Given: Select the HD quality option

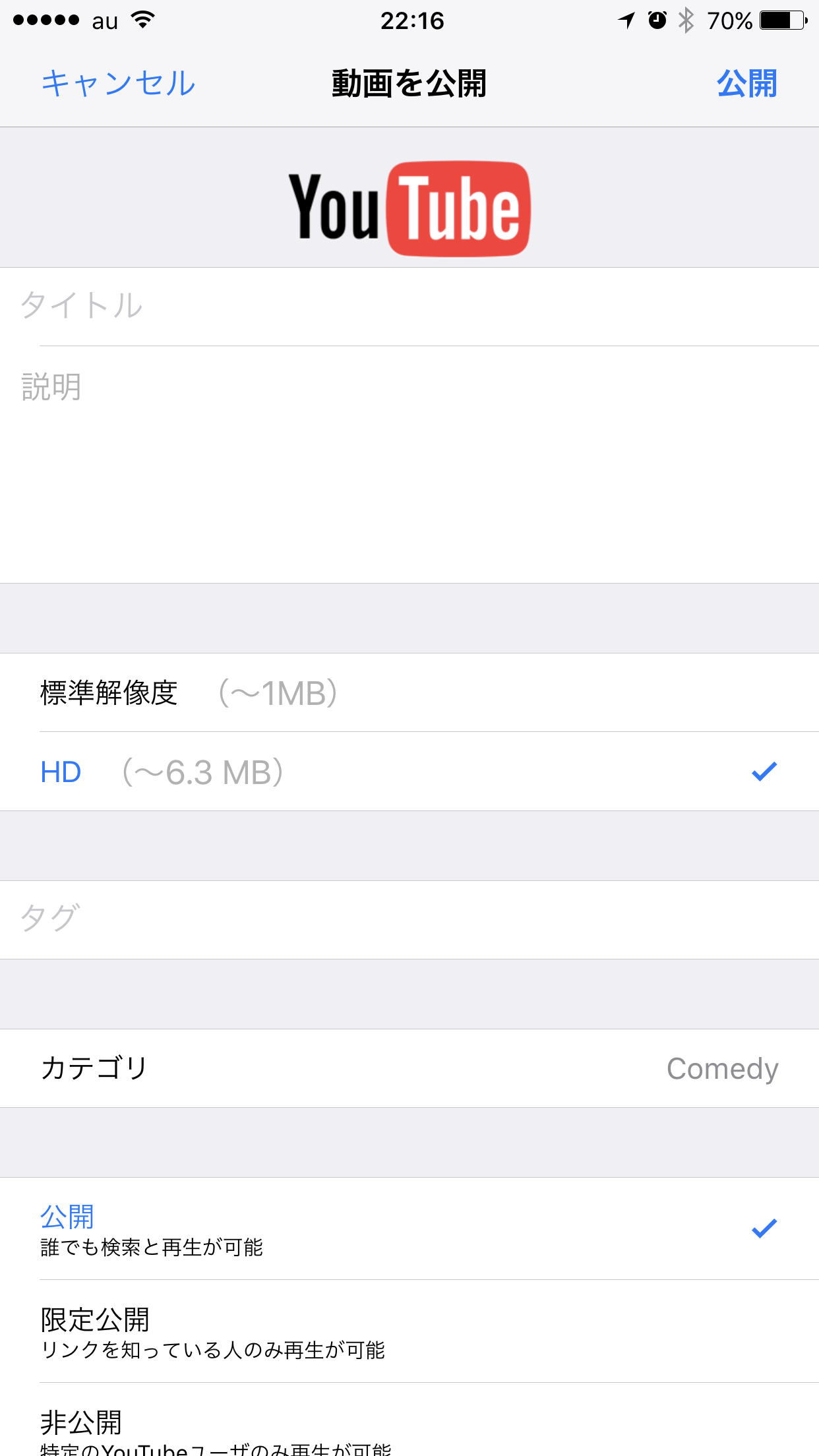Looking at the screenshot, I should pos(409,772).
